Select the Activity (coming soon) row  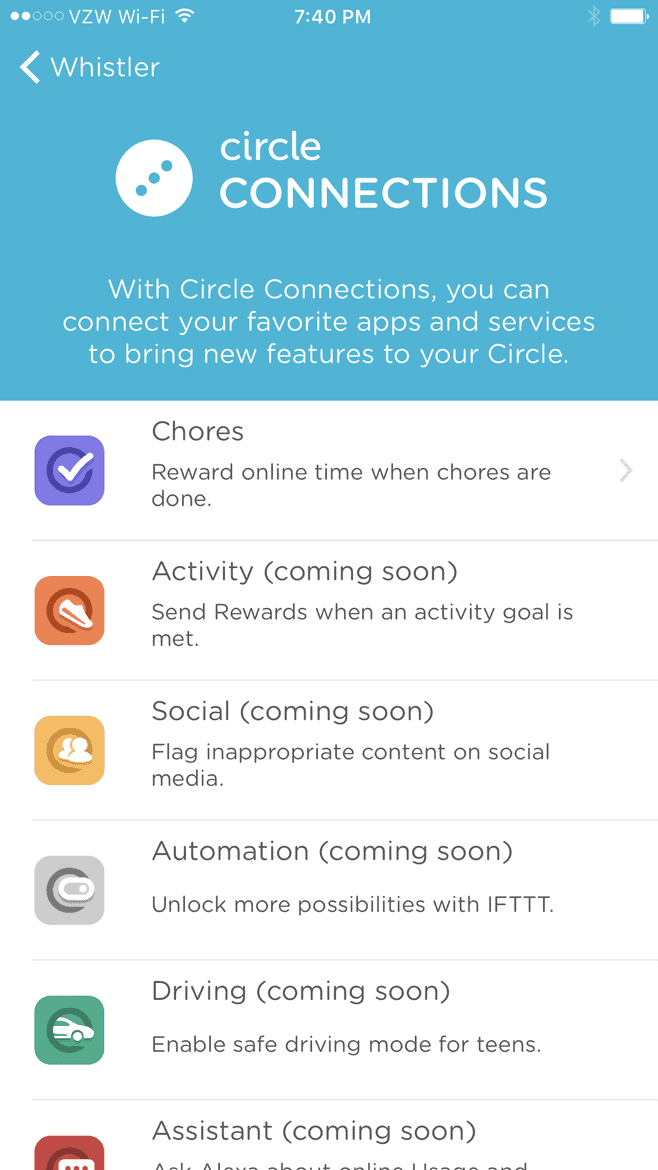pyautogui.click(x=329, y=610)
